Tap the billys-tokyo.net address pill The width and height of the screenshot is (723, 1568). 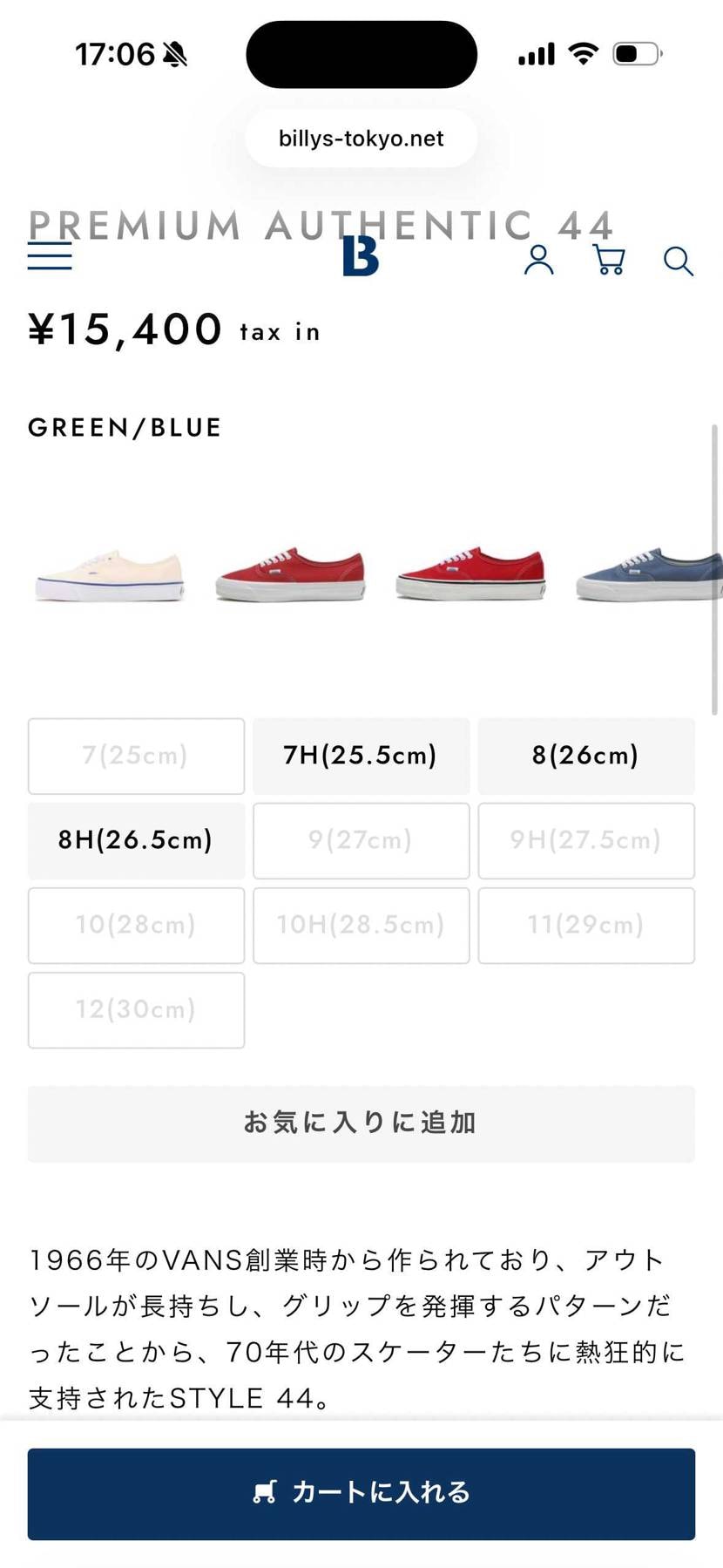361,139
